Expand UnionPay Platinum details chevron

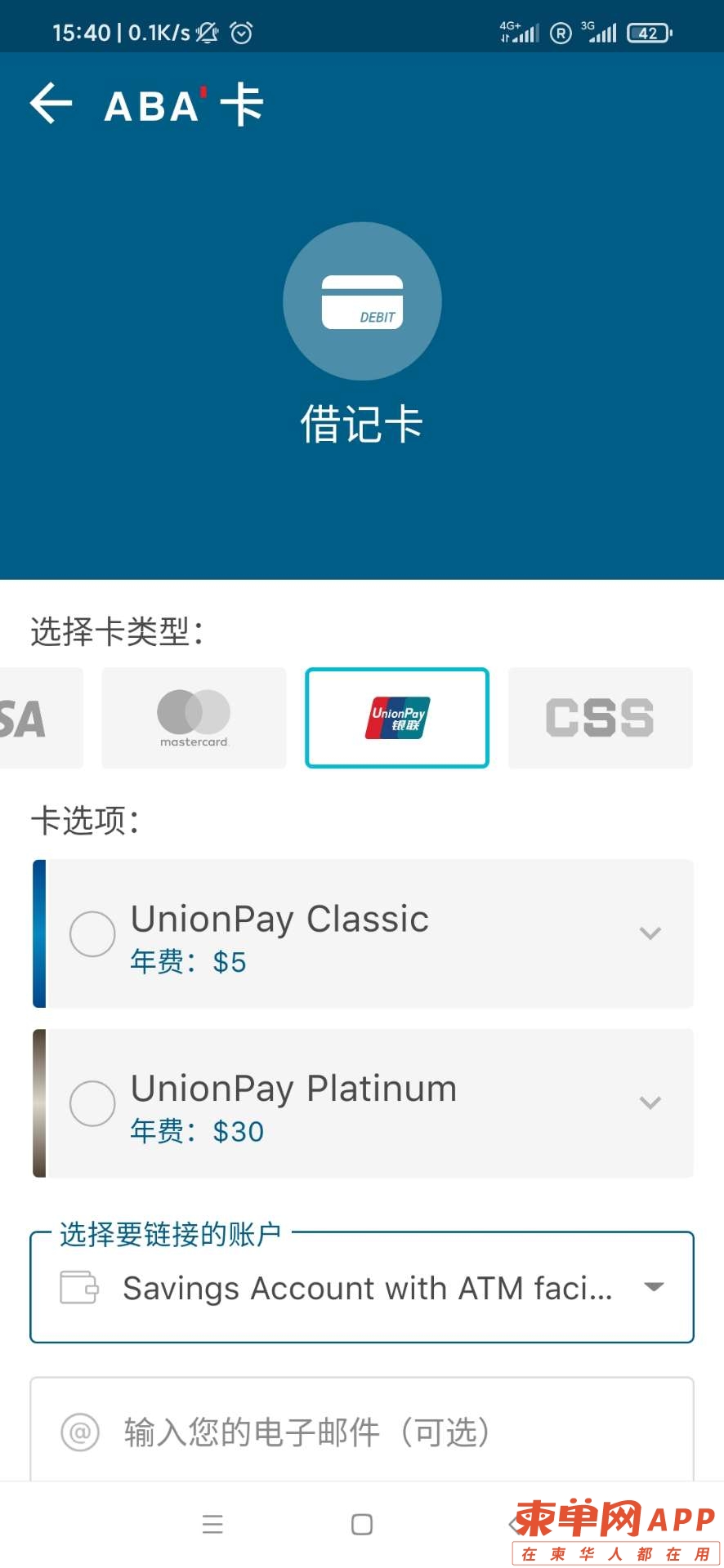[x=650, y=1103]
